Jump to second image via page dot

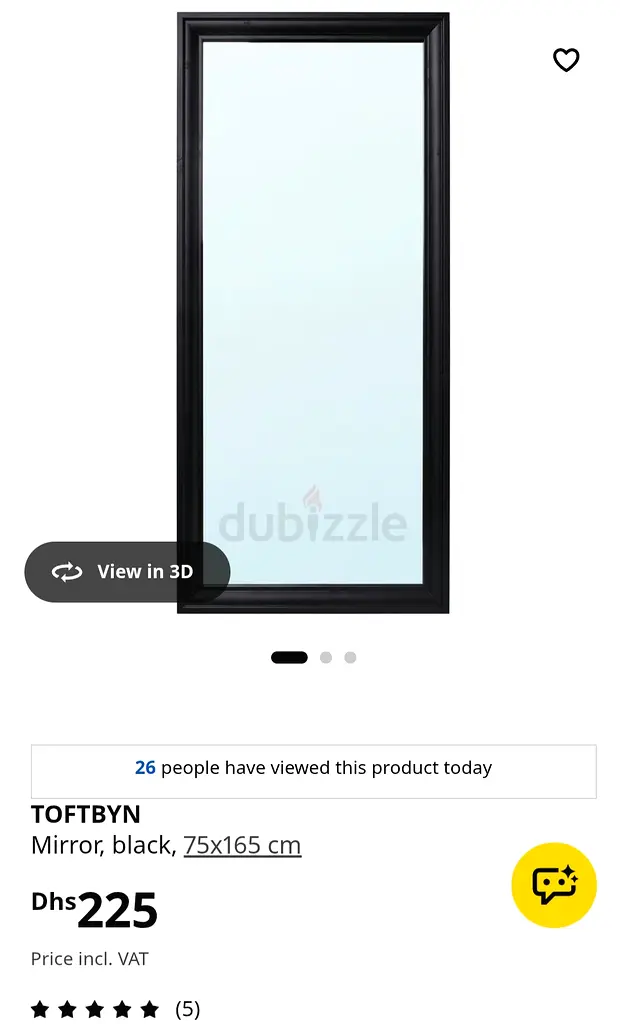[326, 658]
